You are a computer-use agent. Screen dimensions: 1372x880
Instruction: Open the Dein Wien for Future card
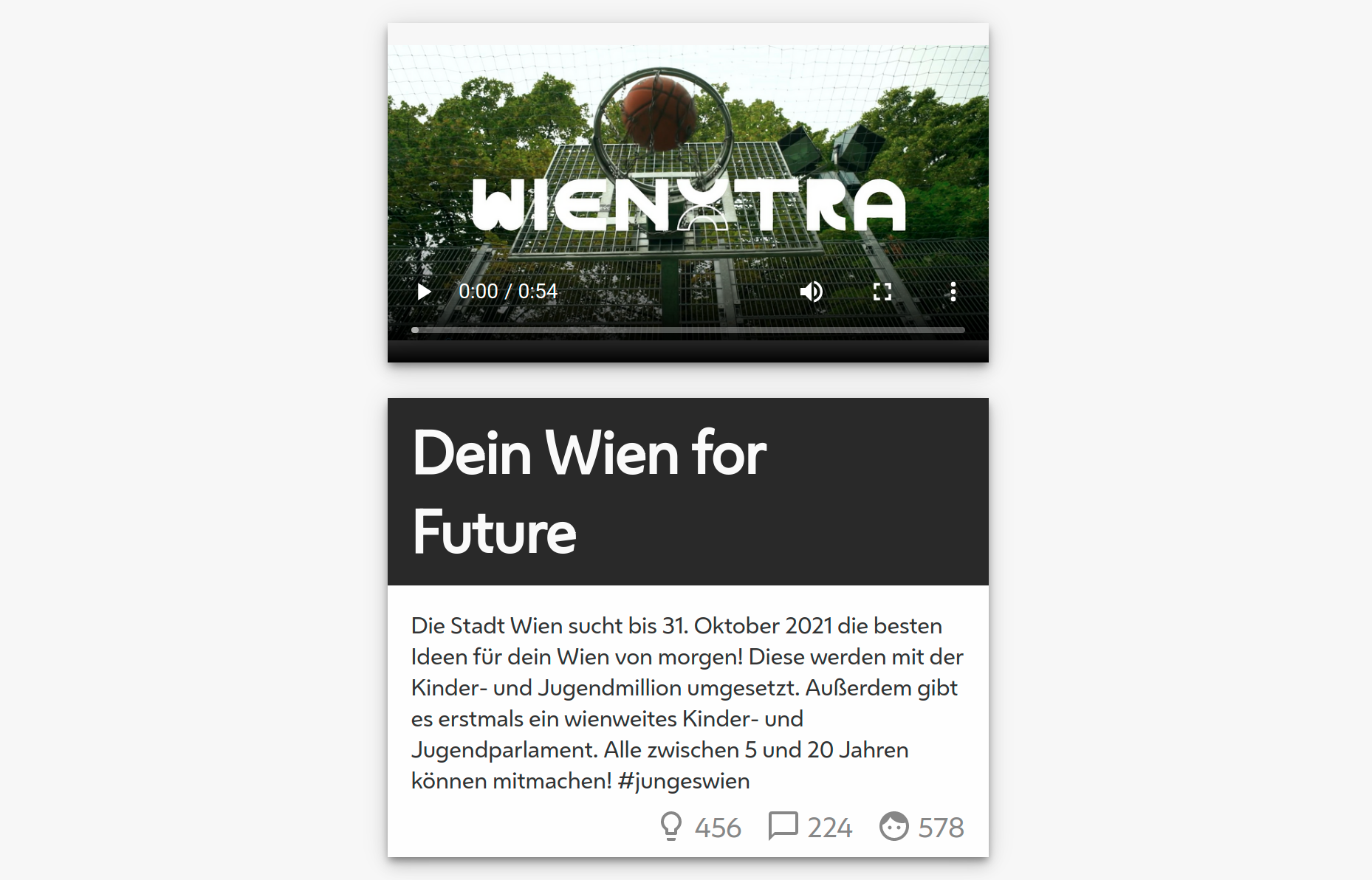click(589, 491)
